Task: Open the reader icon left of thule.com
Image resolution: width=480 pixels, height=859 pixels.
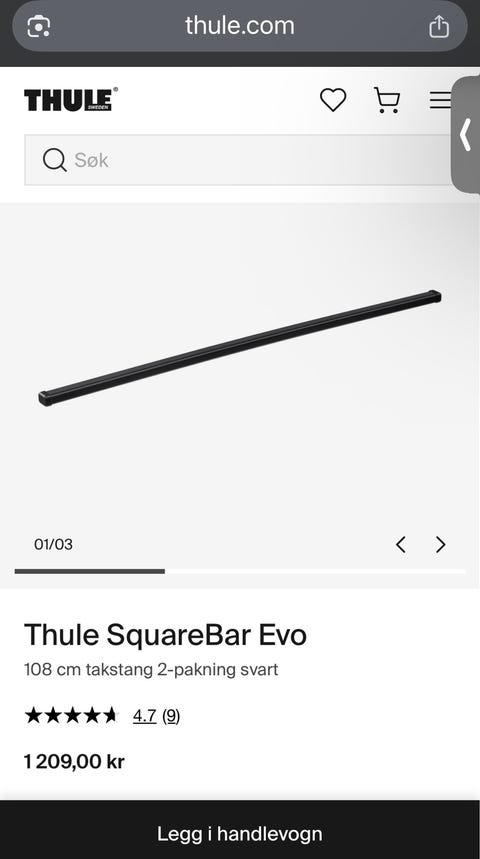Action: 39,26
